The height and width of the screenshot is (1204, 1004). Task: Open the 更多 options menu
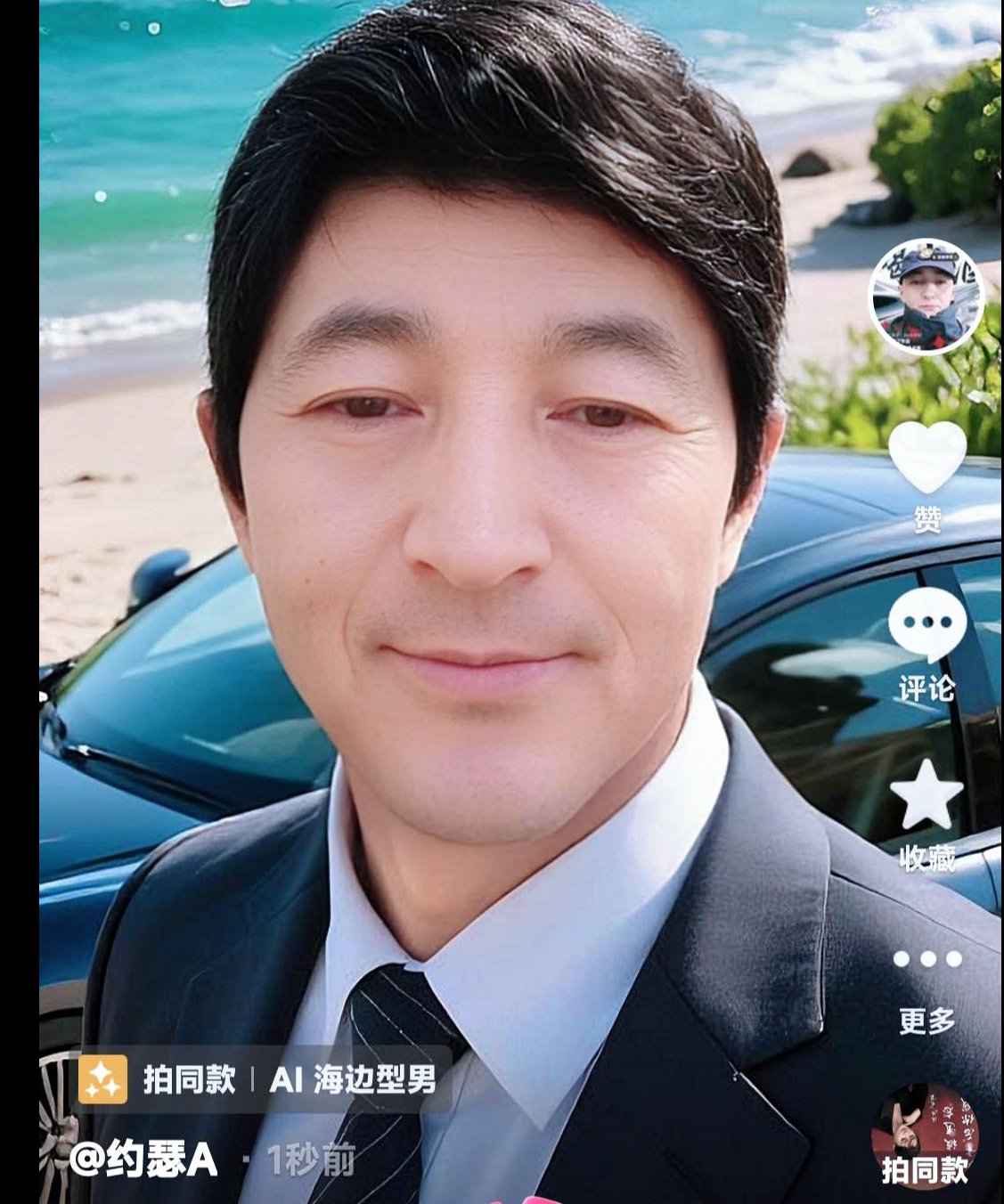tap(926, 959)
